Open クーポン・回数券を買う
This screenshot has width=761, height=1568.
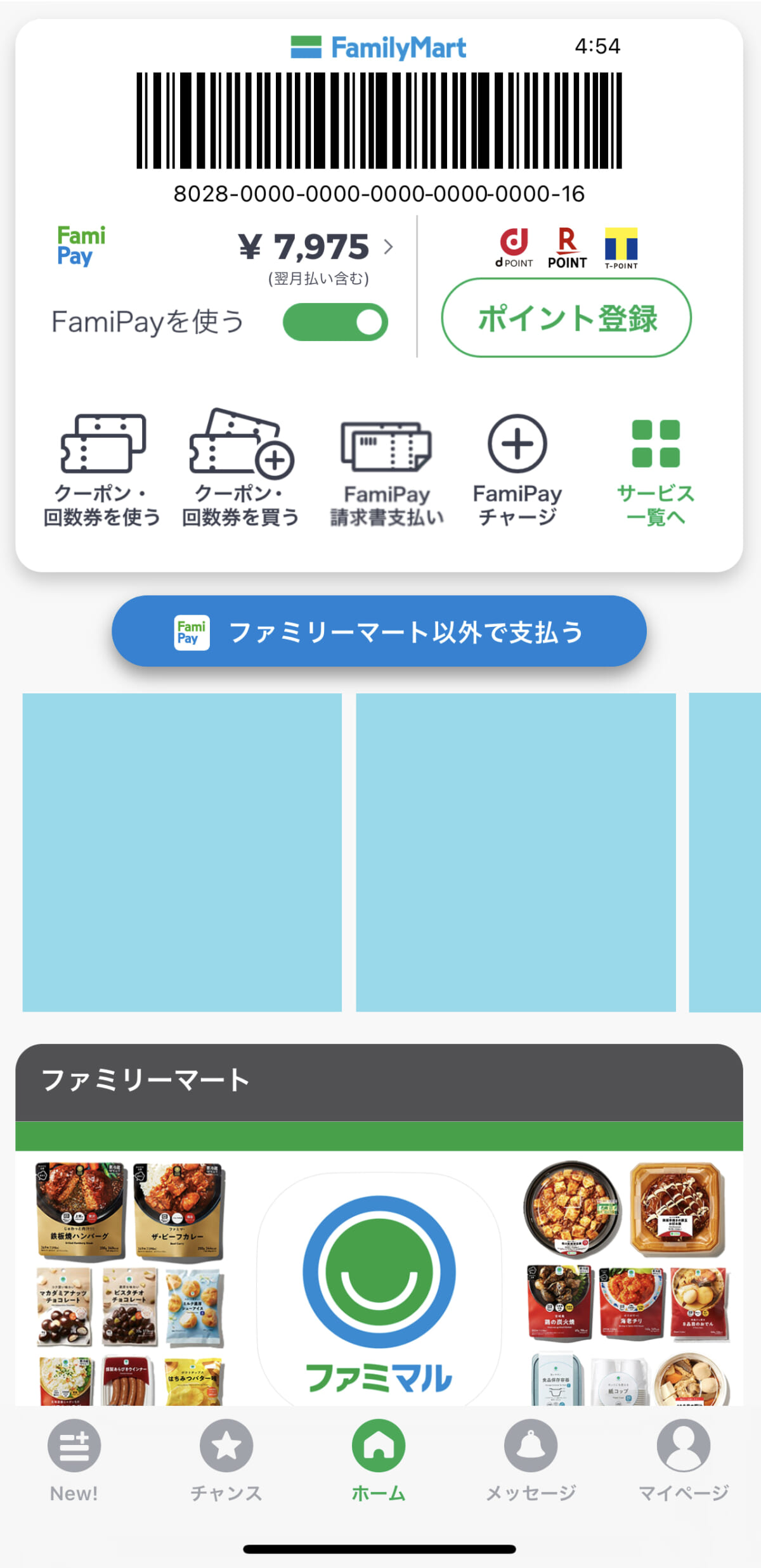241,469
